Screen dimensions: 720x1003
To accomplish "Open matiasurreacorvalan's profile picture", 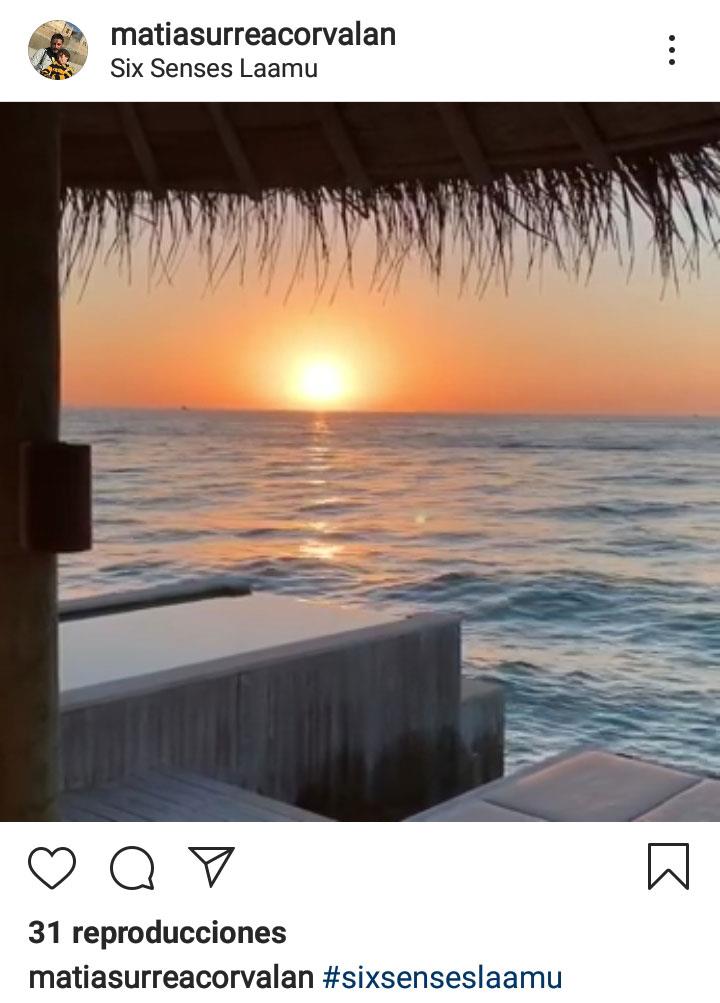I will pyautogui.click(x=58, y=50).
